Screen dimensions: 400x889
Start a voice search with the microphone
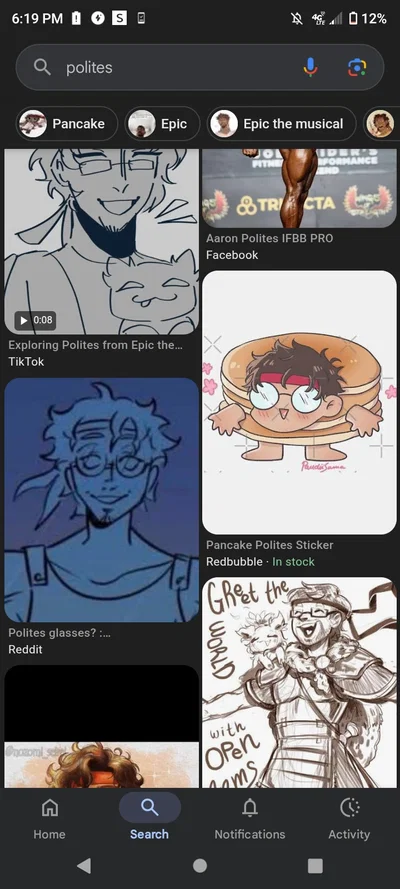coord(310,67)
